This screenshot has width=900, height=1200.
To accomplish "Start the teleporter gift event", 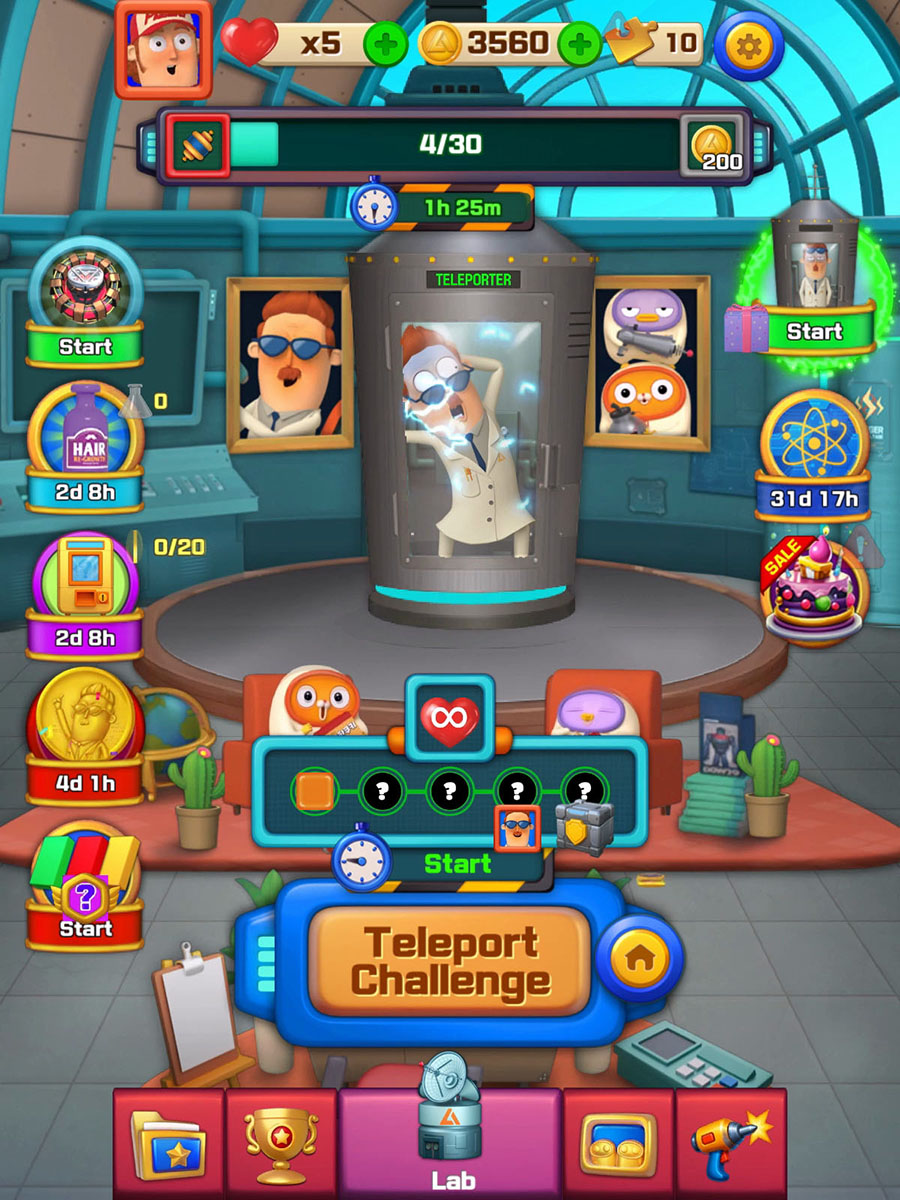I will [x=813, y=280].
